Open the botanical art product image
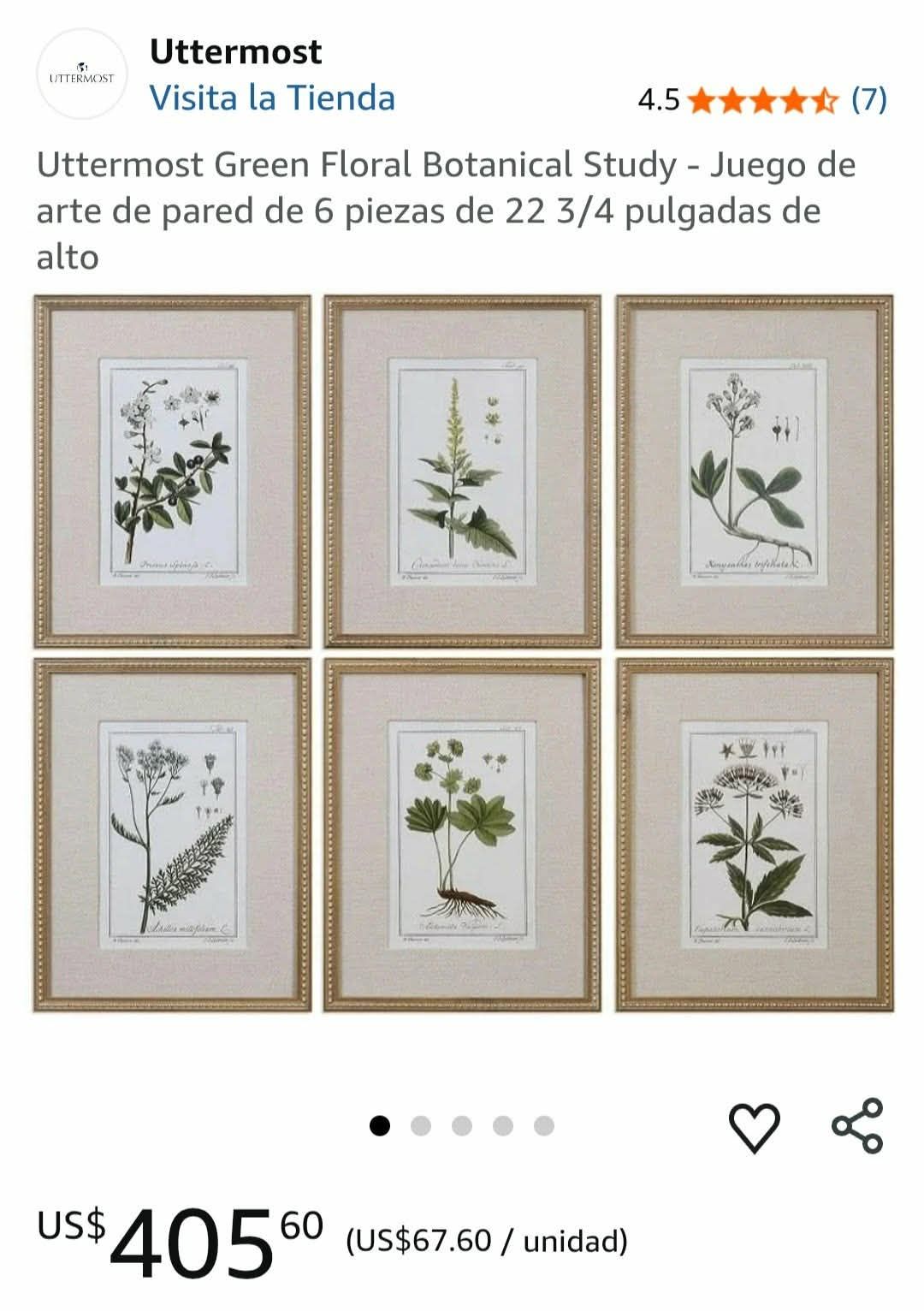Image resolution: width=924 pixels, height=1311 pixels. [463, 654]
